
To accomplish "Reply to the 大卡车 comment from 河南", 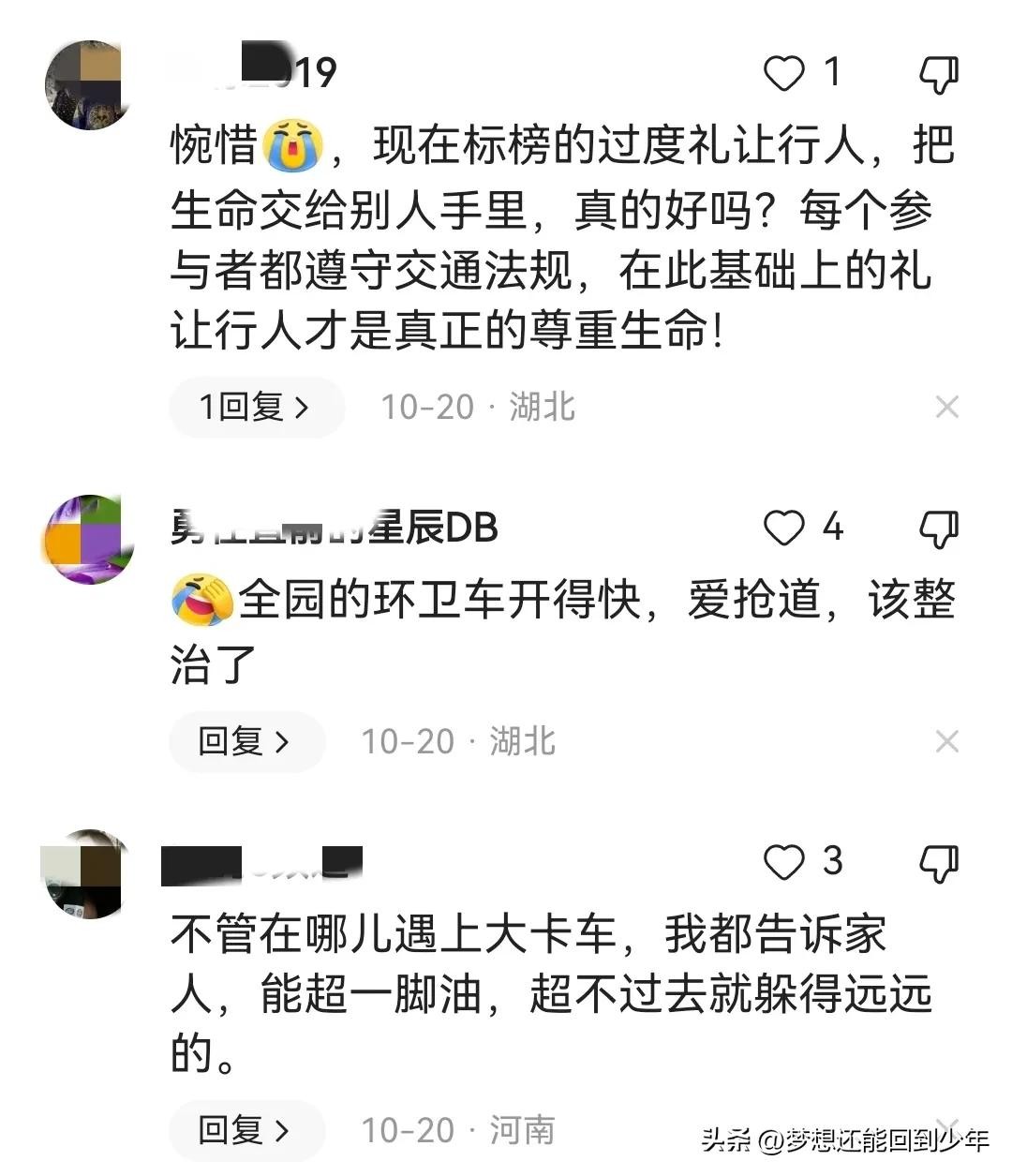I will pos(246,1131).
